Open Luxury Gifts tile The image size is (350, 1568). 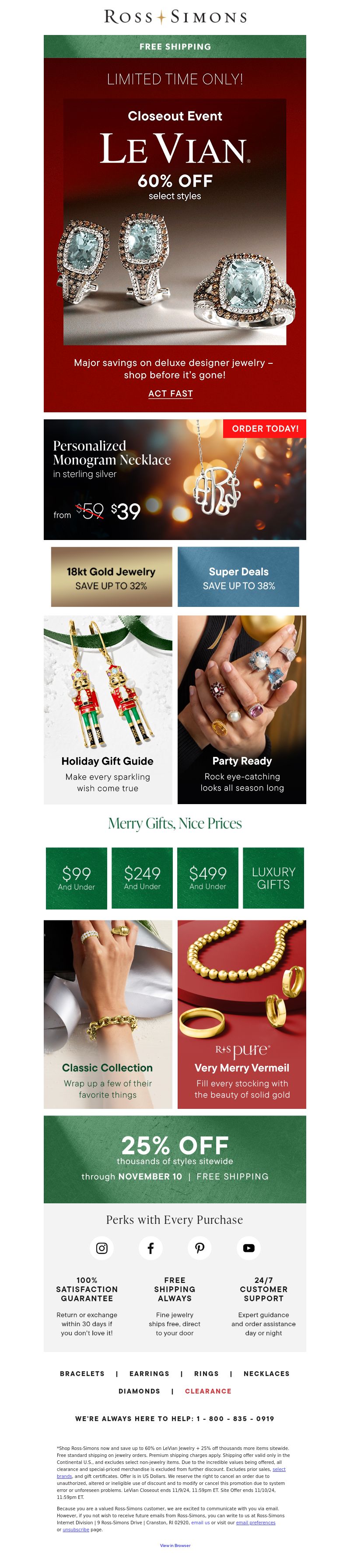click(x=273, y=878)
